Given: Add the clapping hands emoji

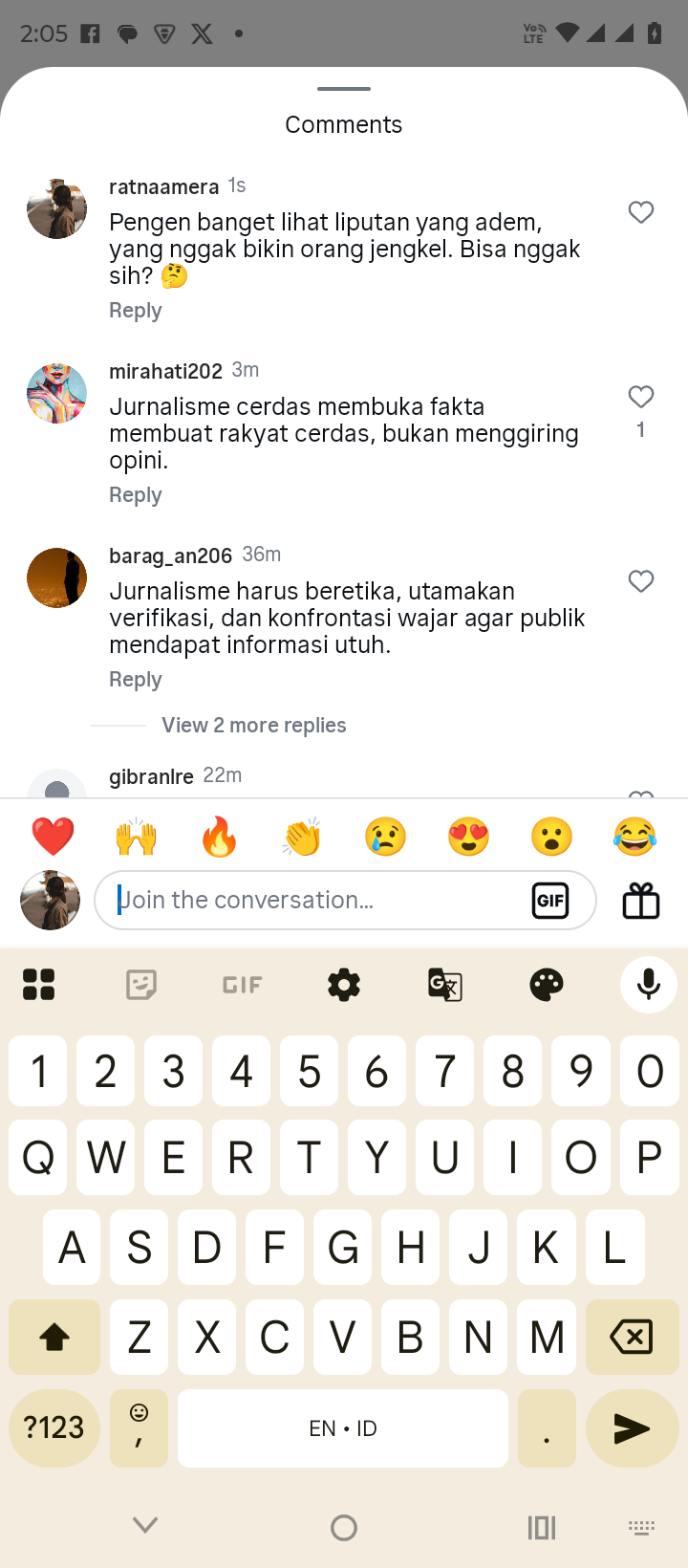Looking at the screenshot, I should pyautogui.click(x=302, y=837).
